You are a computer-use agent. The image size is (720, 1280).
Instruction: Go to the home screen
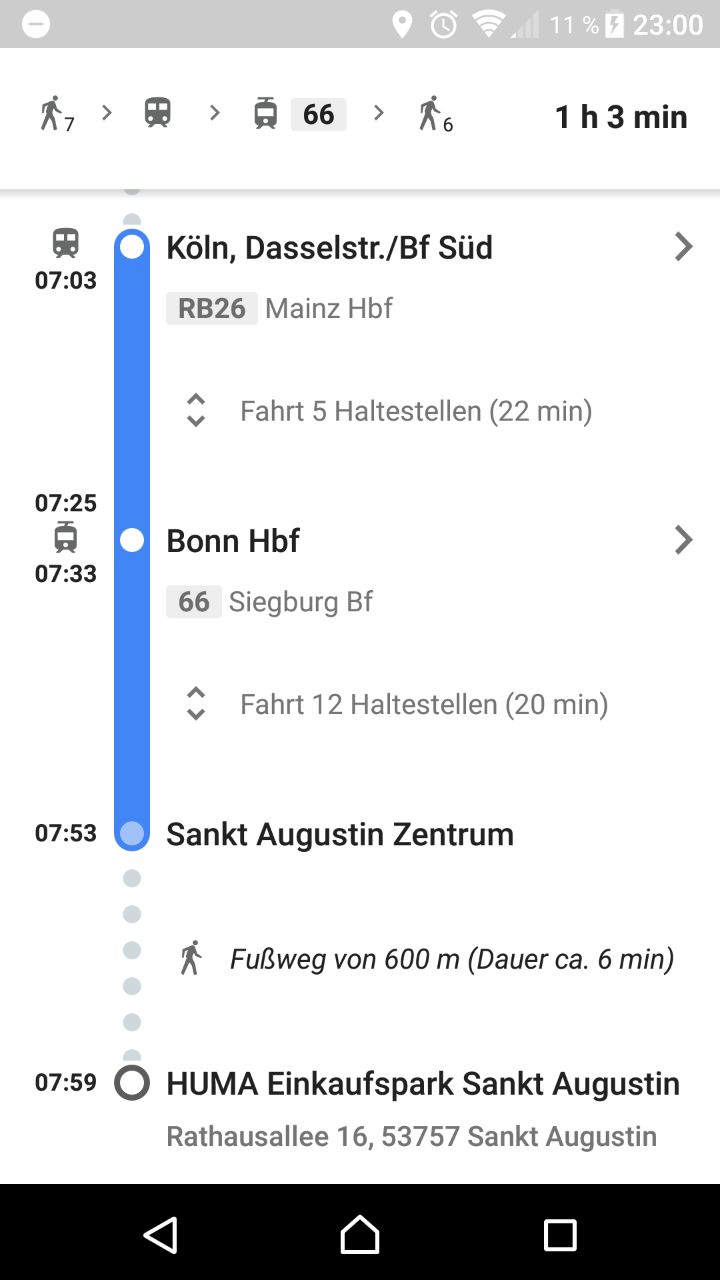point(360,1234)
